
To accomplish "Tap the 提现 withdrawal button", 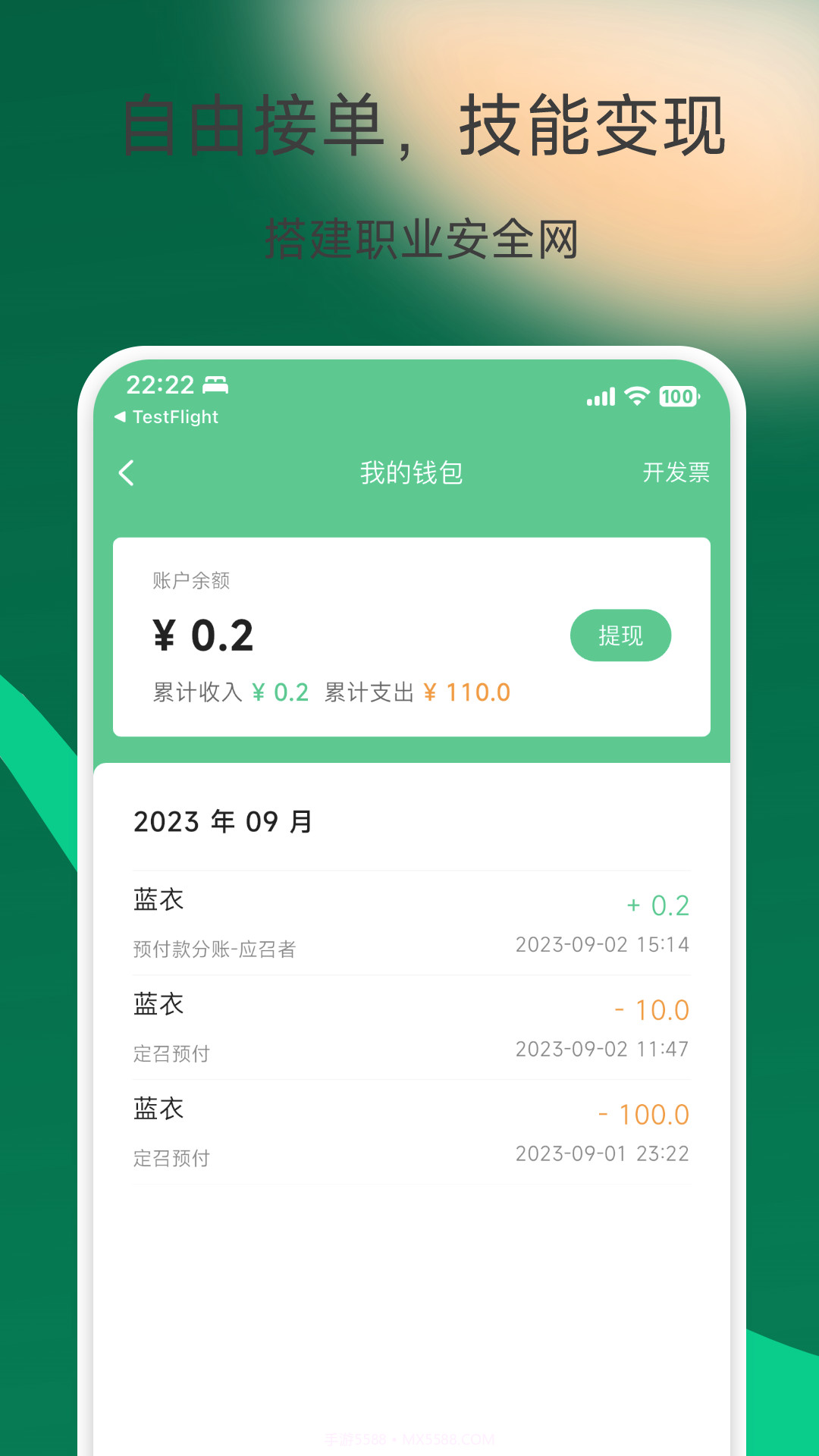I will click(x=621, y=635).
